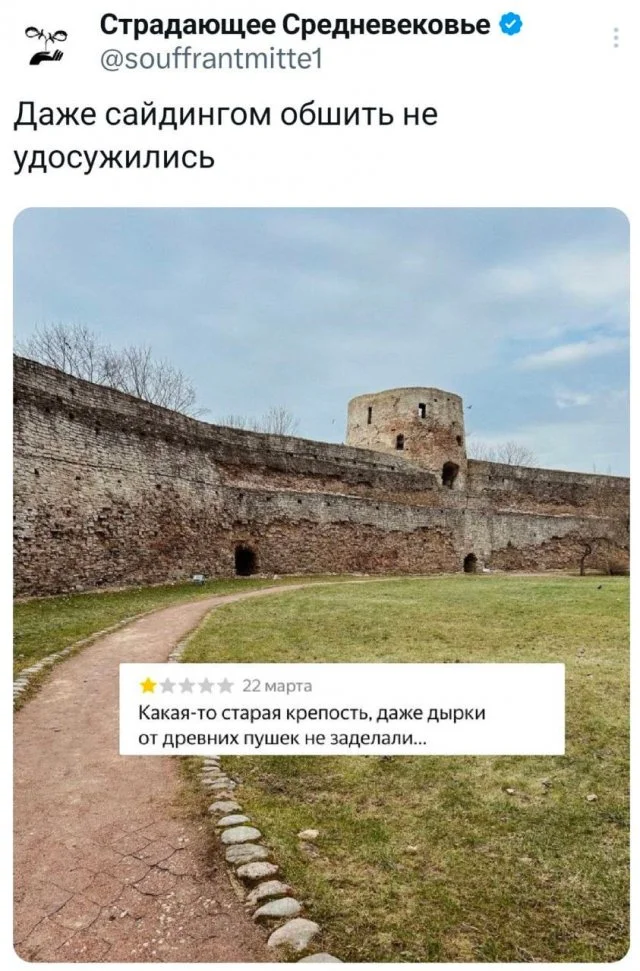Open the tweet's overflow menu

(615, 38)
